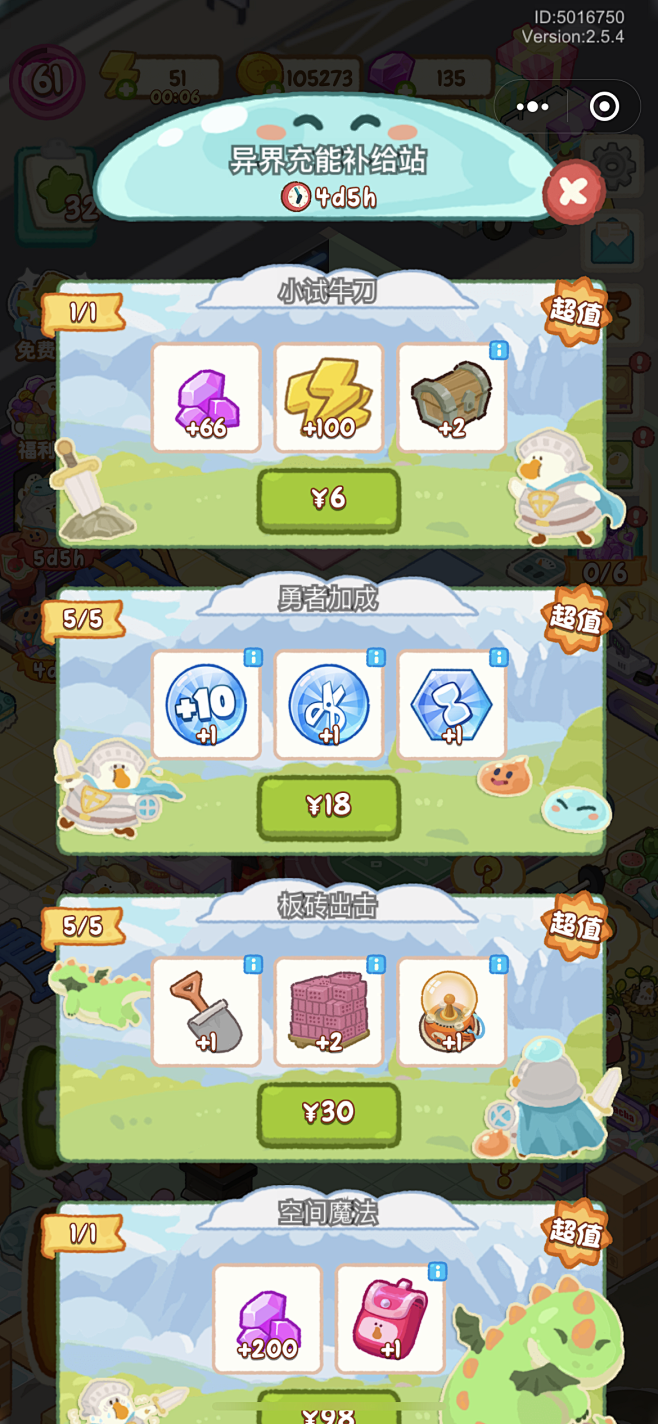Show info for the pink backpack reward
The width and height of the screenshot is (658, 1424).
[436, 1271]
